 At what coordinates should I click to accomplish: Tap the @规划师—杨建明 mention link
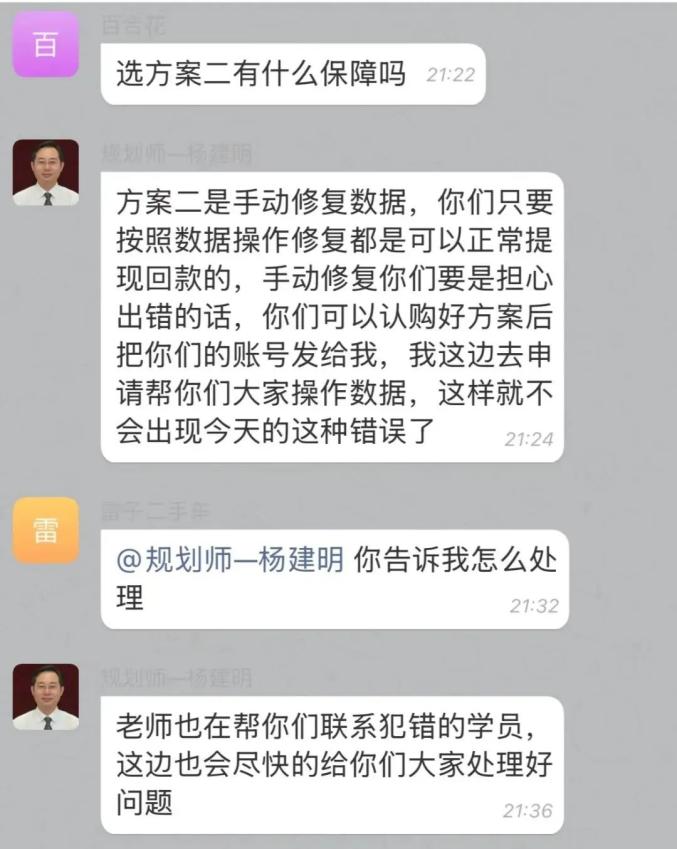point(230,560)
